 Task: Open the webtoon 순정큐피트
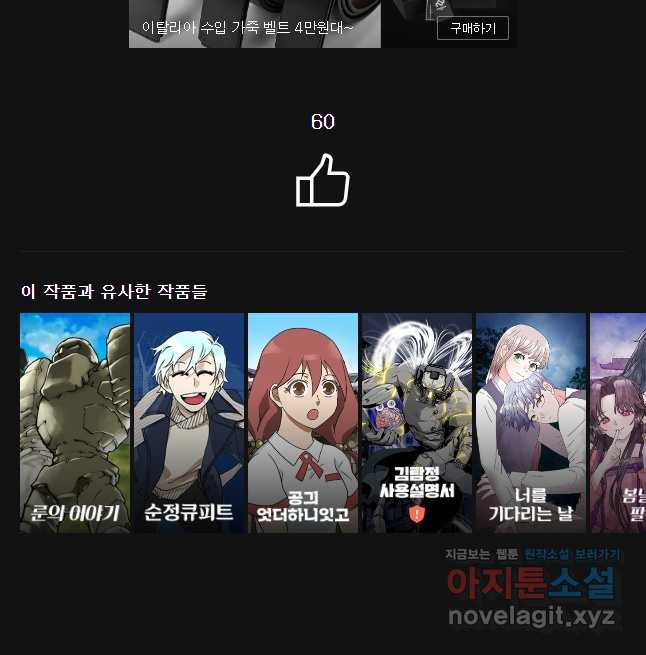189,422
